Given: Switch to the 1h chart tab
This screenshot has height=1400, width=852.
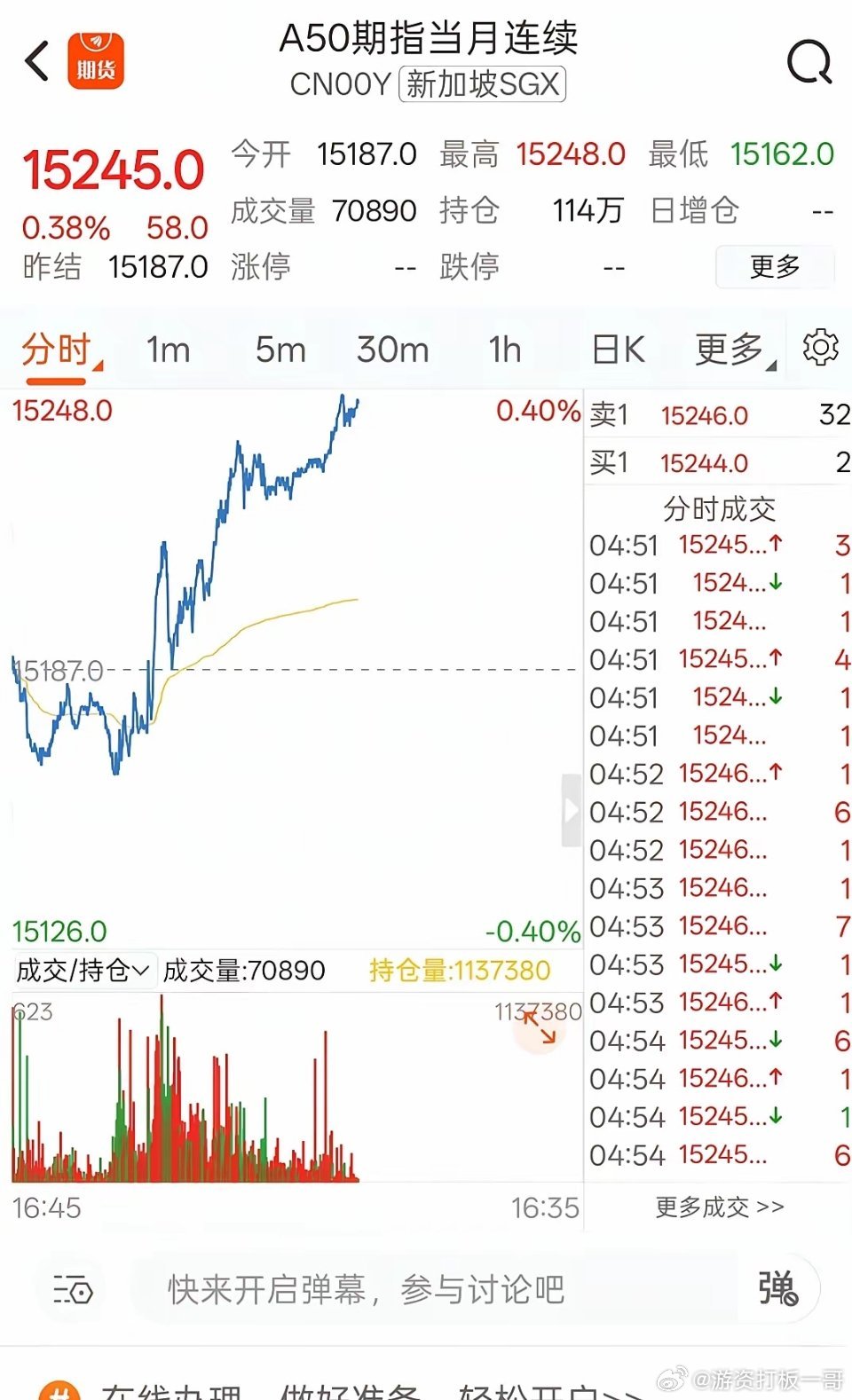Looking at the screenshot, I should coord(505,350).
